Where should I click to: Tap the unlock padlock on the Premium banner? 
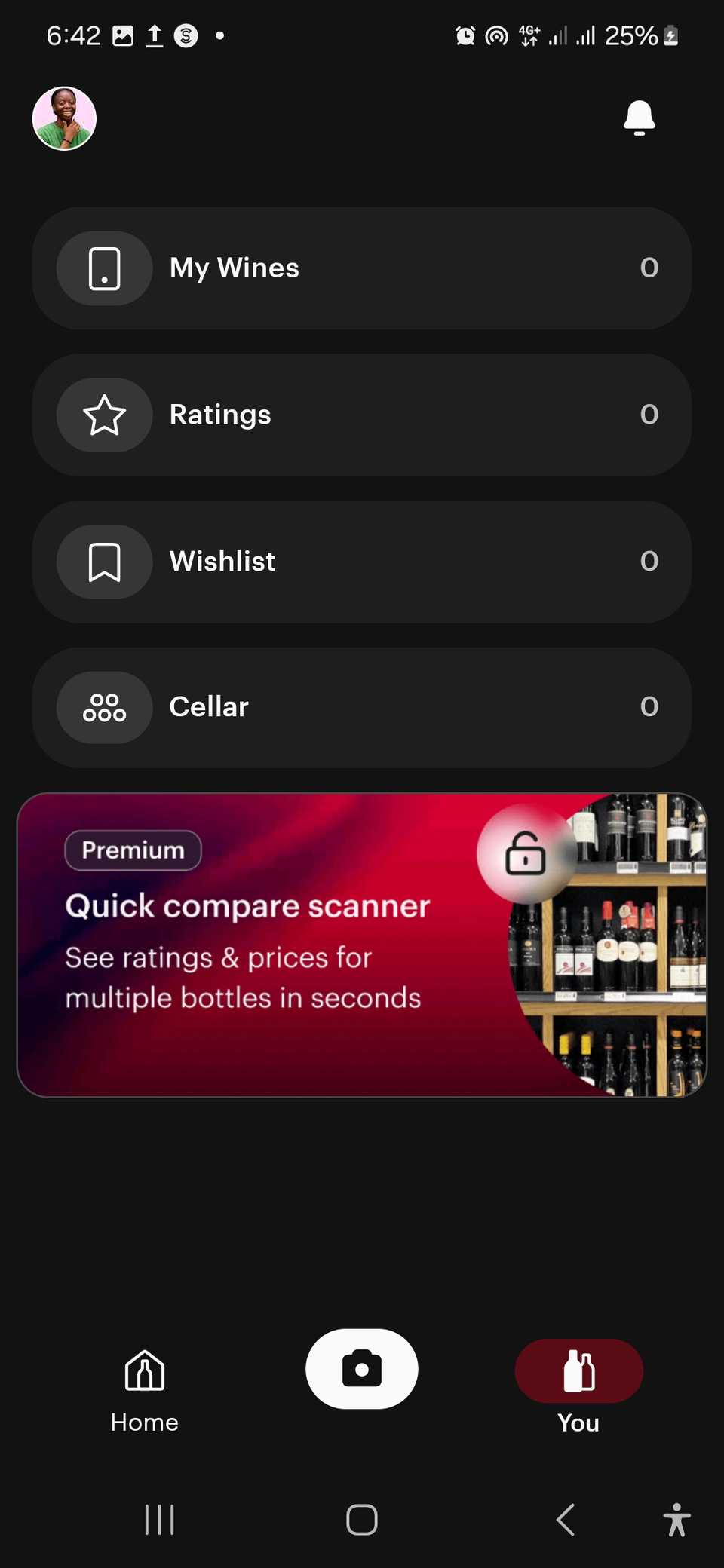525,854
